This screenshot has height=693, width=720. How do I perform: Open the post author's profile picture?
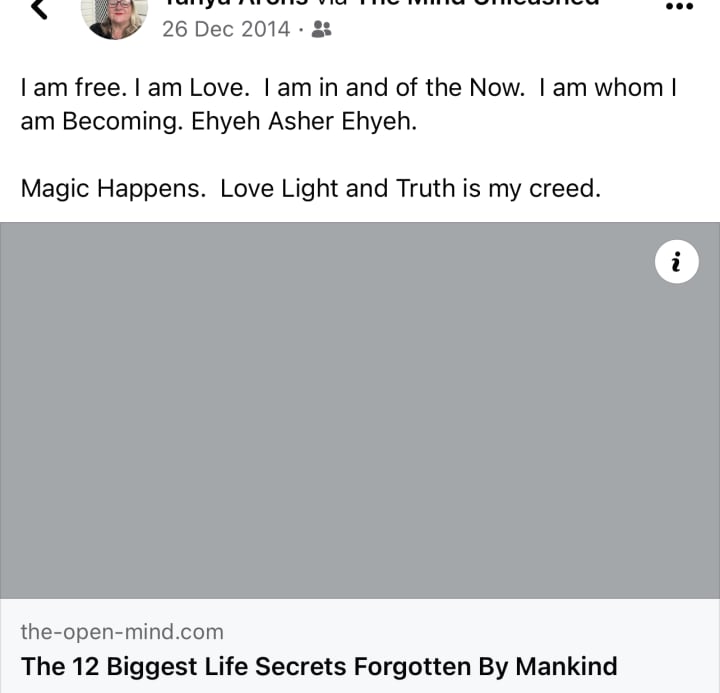(116, 15)
